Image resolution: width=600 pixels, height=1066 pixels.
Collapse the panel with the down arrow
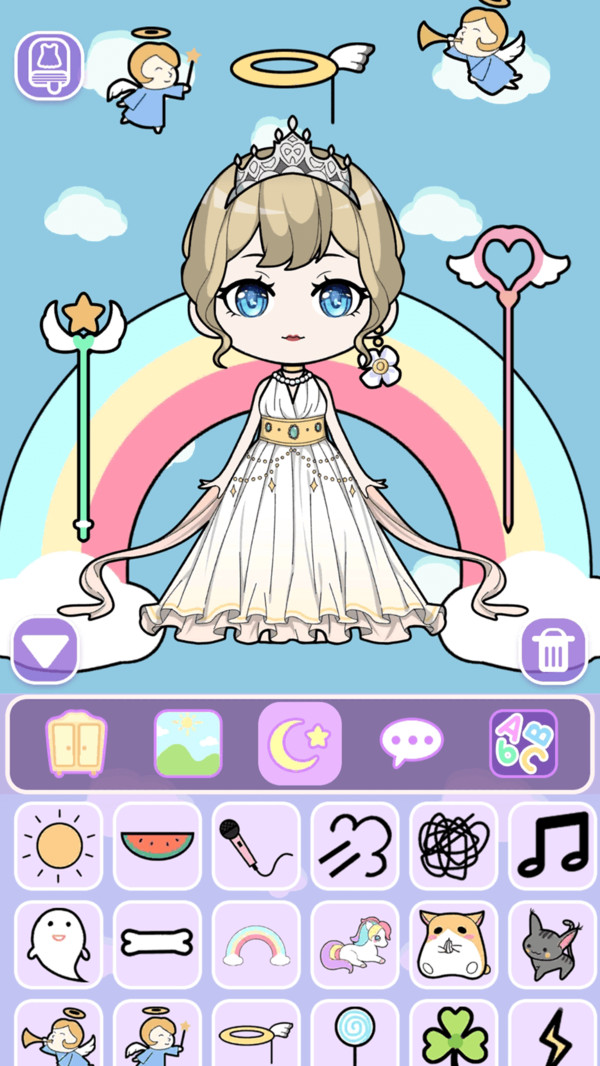[x=45, y=651]
